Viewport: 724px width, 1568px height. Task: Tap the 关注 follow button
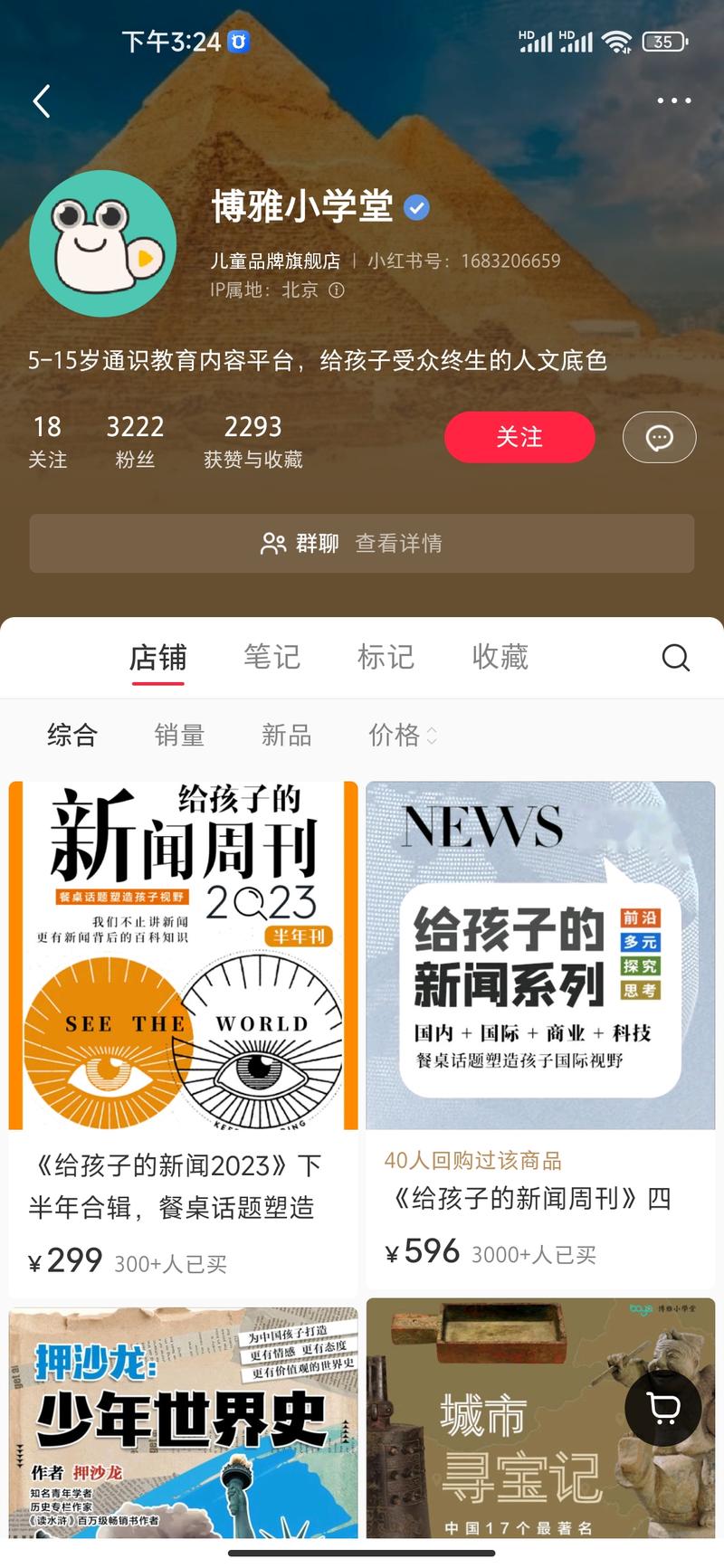coord(519,437)
